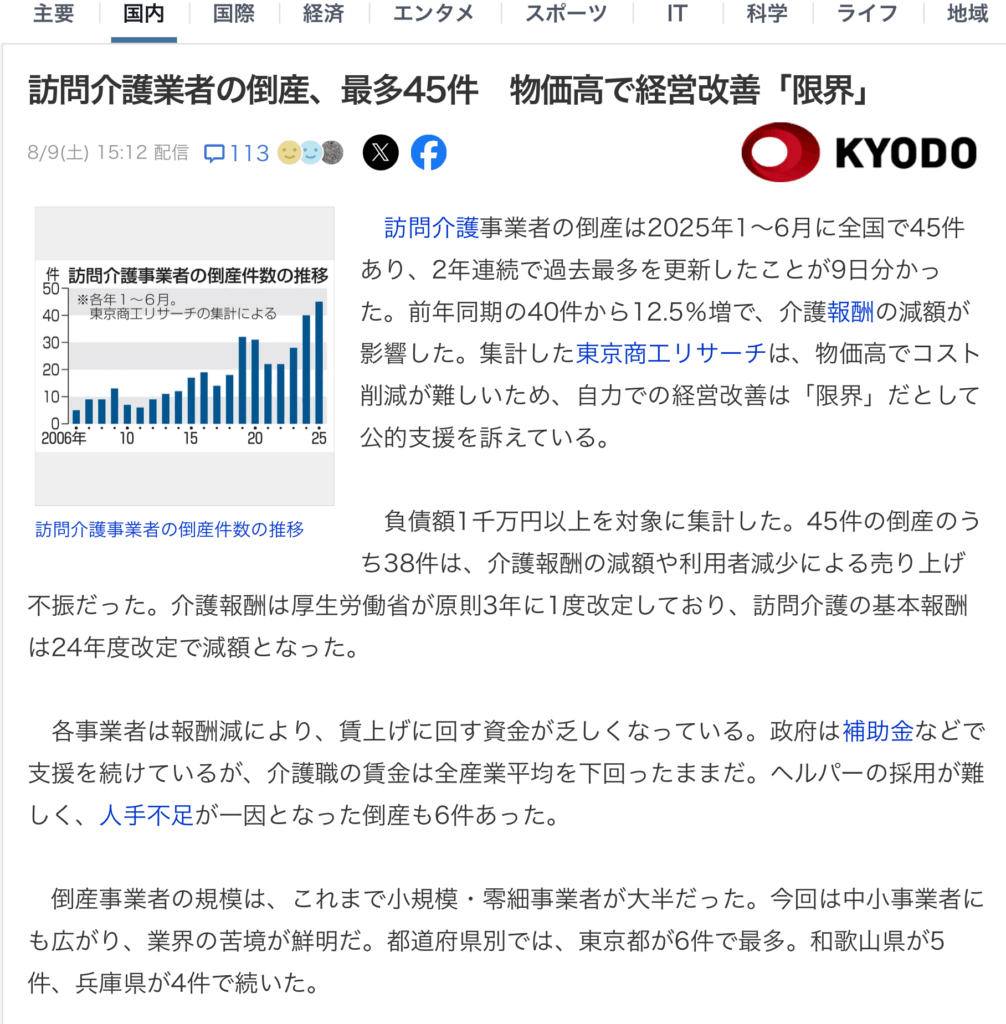Open the 報酬 keyword link
The width and height of the screenshot is (1006, 1024).
[x=850, y=312]
